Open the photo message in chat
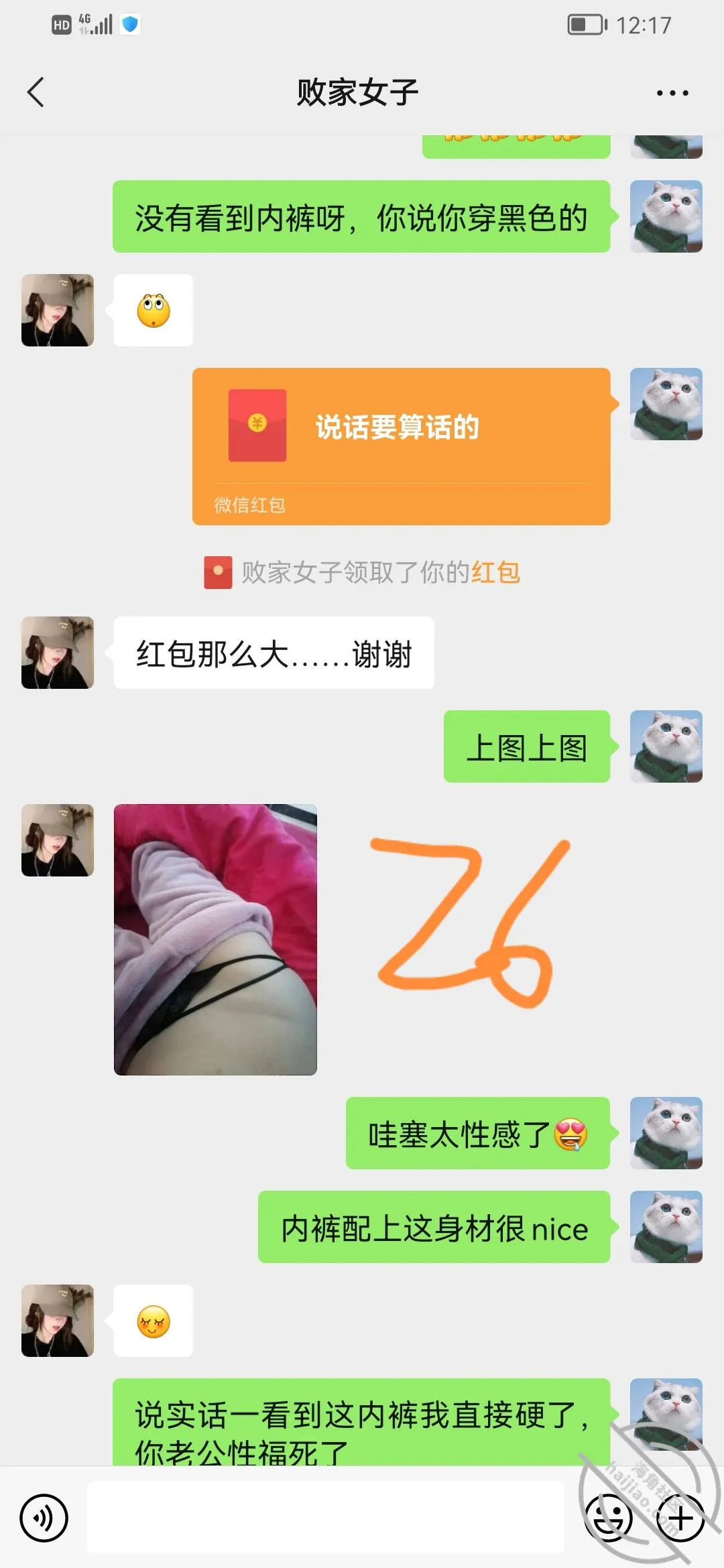The width and height of the screenshot is (724, 1568). point(215,939)
